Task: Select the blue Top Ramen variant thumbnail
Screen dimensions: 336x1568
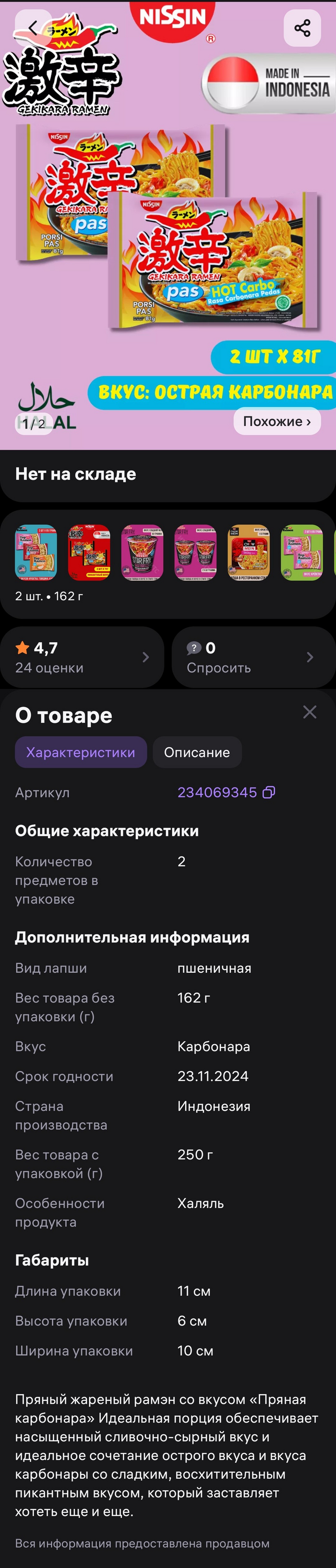Action: (36, 552)
